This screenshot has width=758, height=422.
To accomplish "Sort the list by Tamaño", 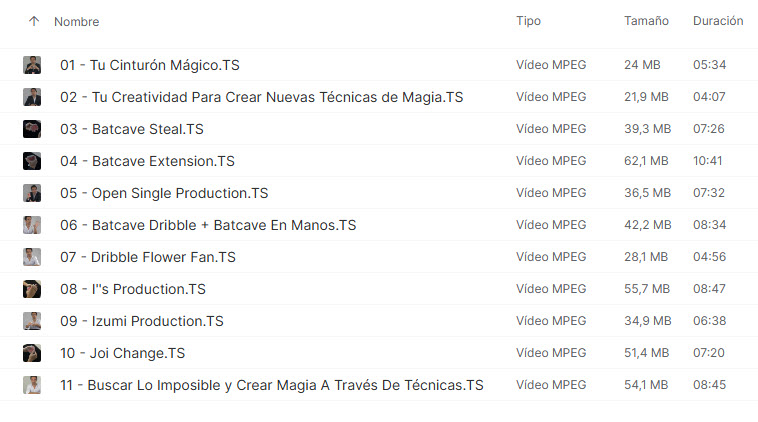I will 646,21.
